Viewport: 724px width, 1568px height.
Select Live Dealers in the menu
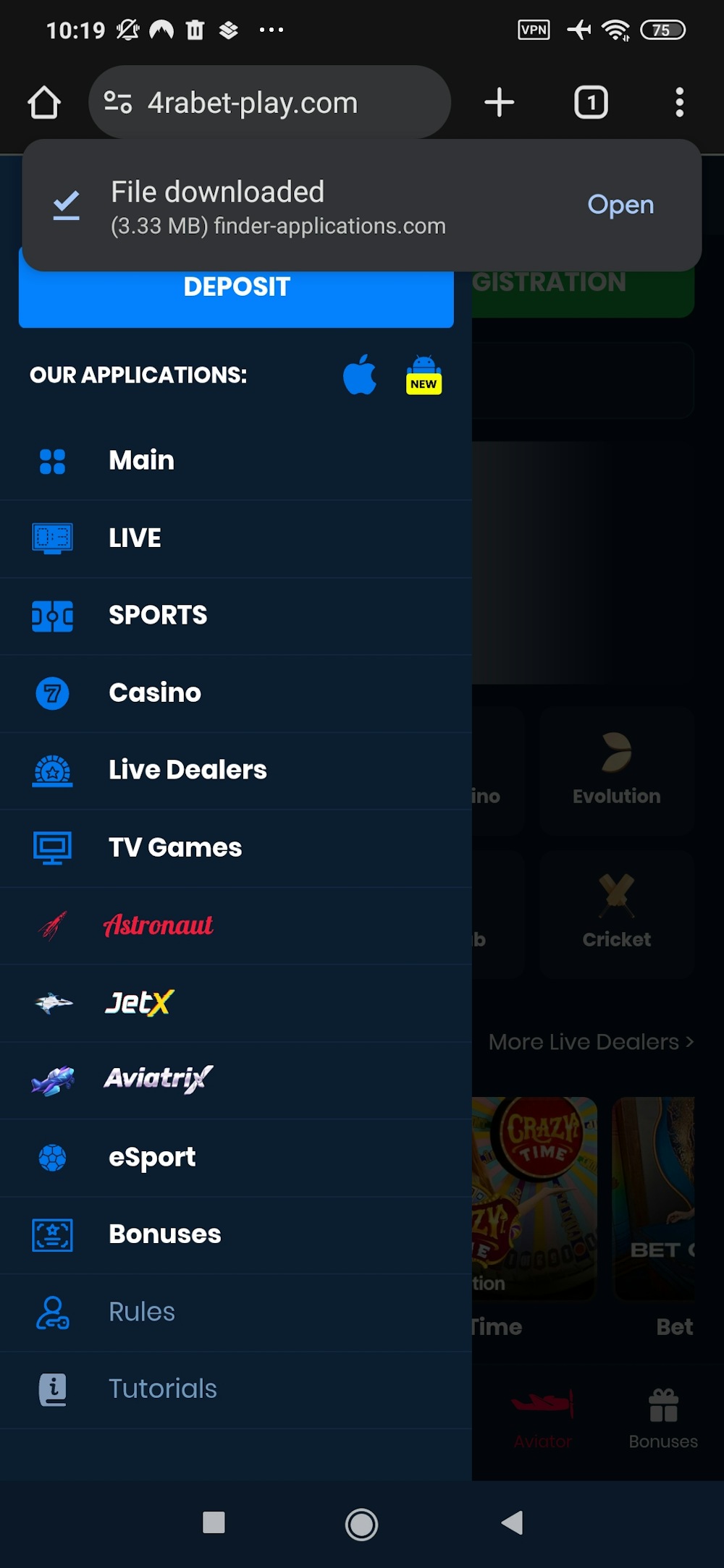point(188,771)
